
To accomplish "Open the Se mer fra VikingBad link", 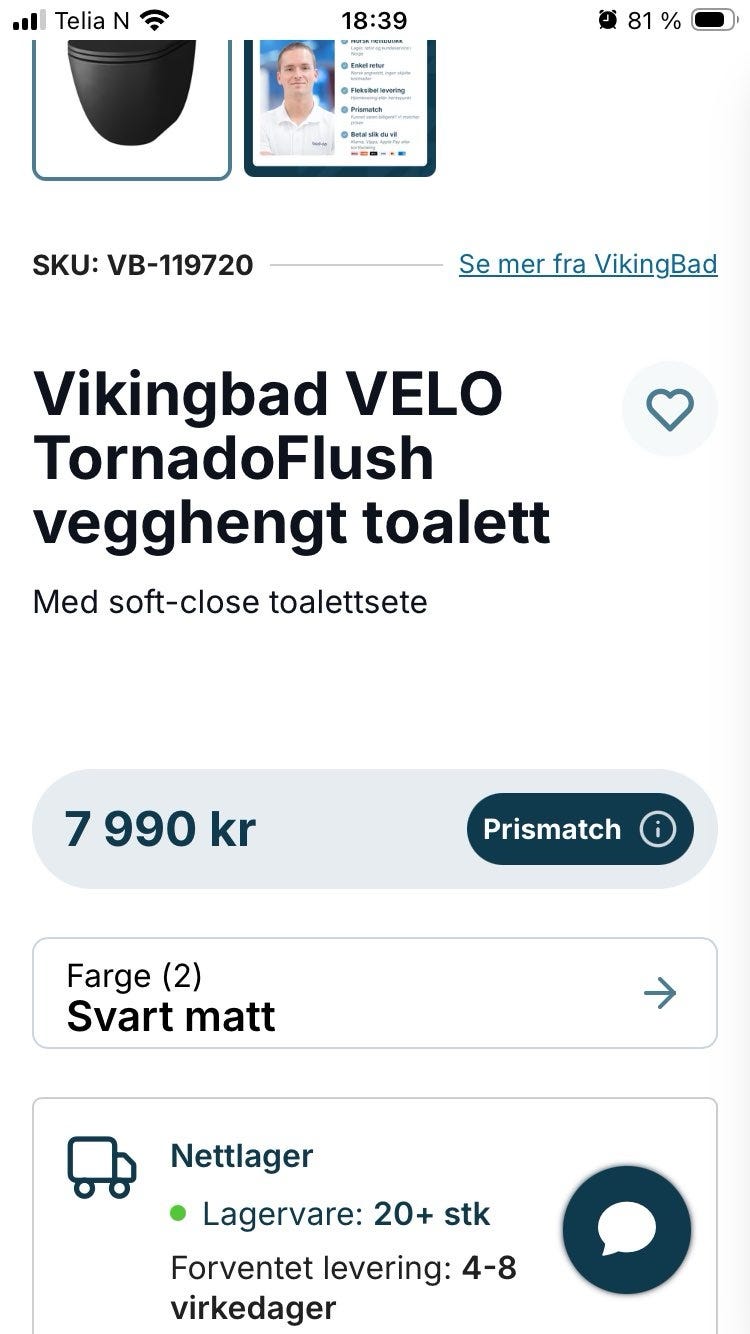I will pos(588,264).
